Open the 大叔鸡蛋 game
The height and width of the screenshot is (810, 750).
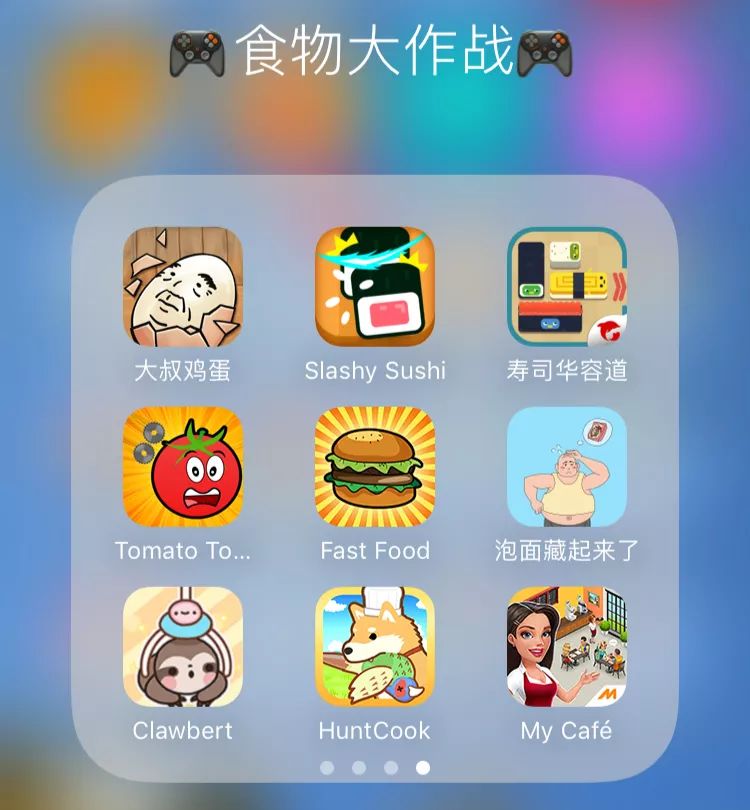(183, 287)
